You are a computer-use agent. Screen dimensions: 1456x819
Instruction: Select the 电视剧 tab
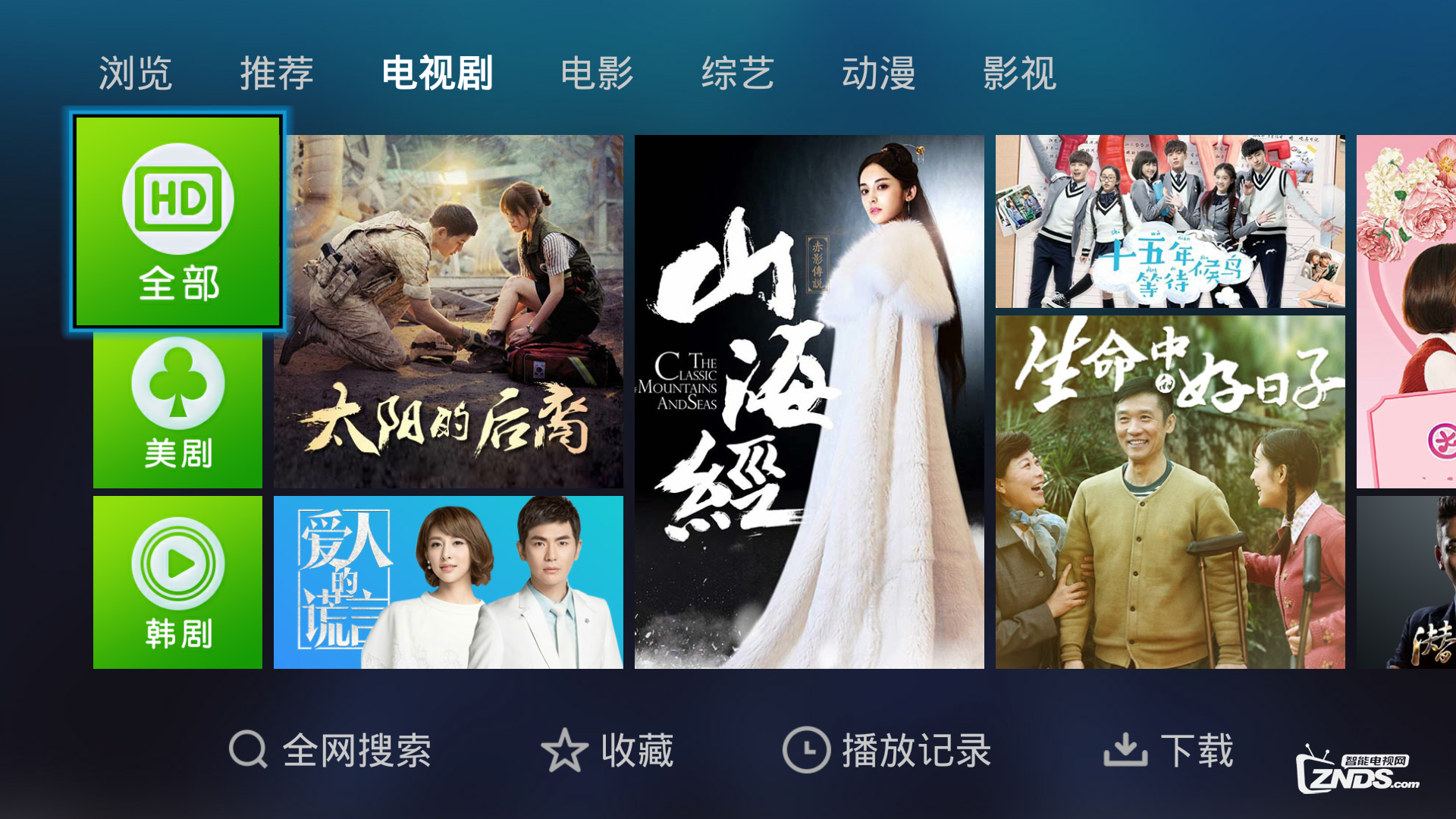437,74
